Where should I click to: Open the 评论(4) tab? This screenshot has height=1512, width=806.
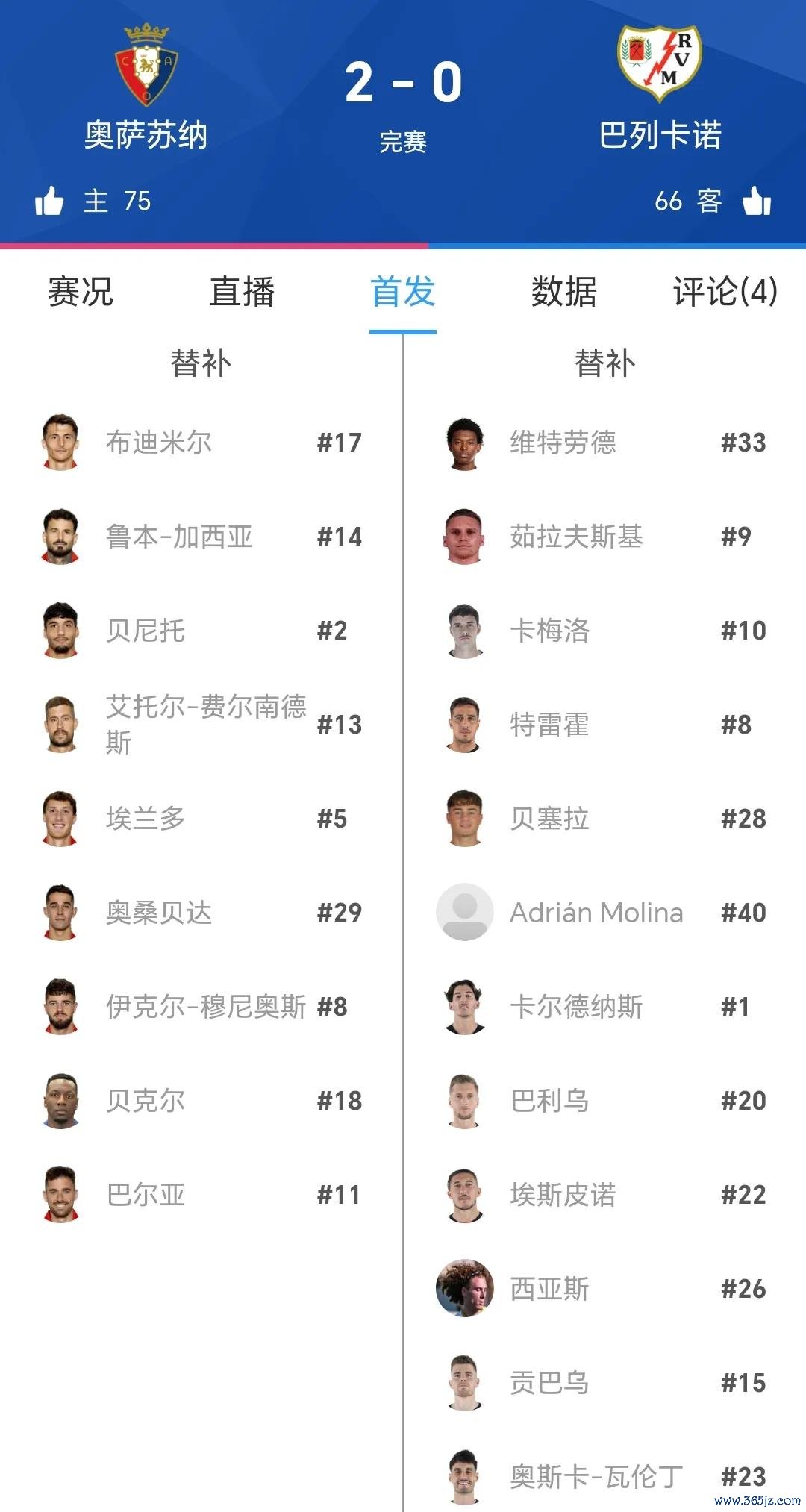click(725, 292)
